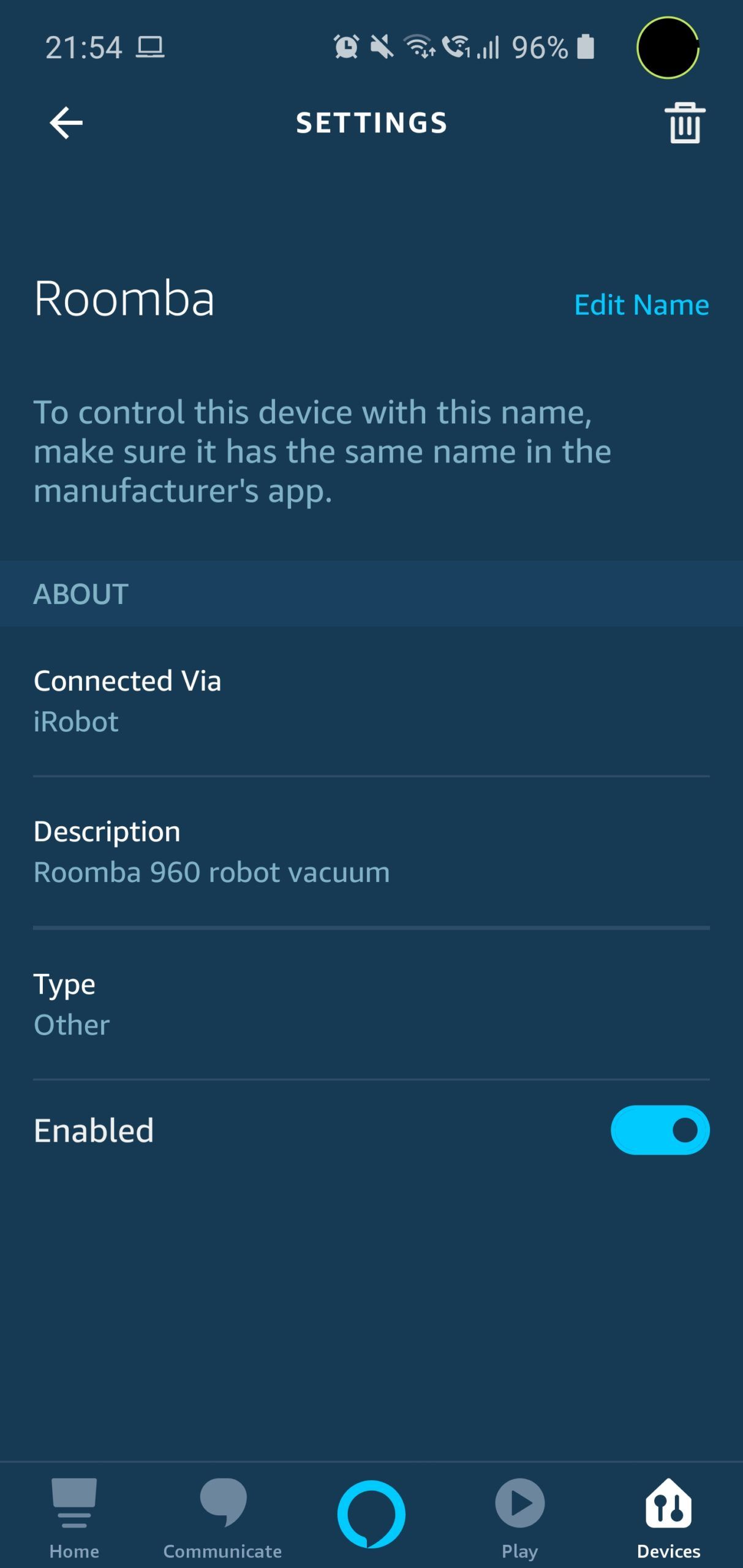Image resolution: width=743 pixels, height=1568 pixels.
Task: Go back from device settings
Action: point(66,123)
